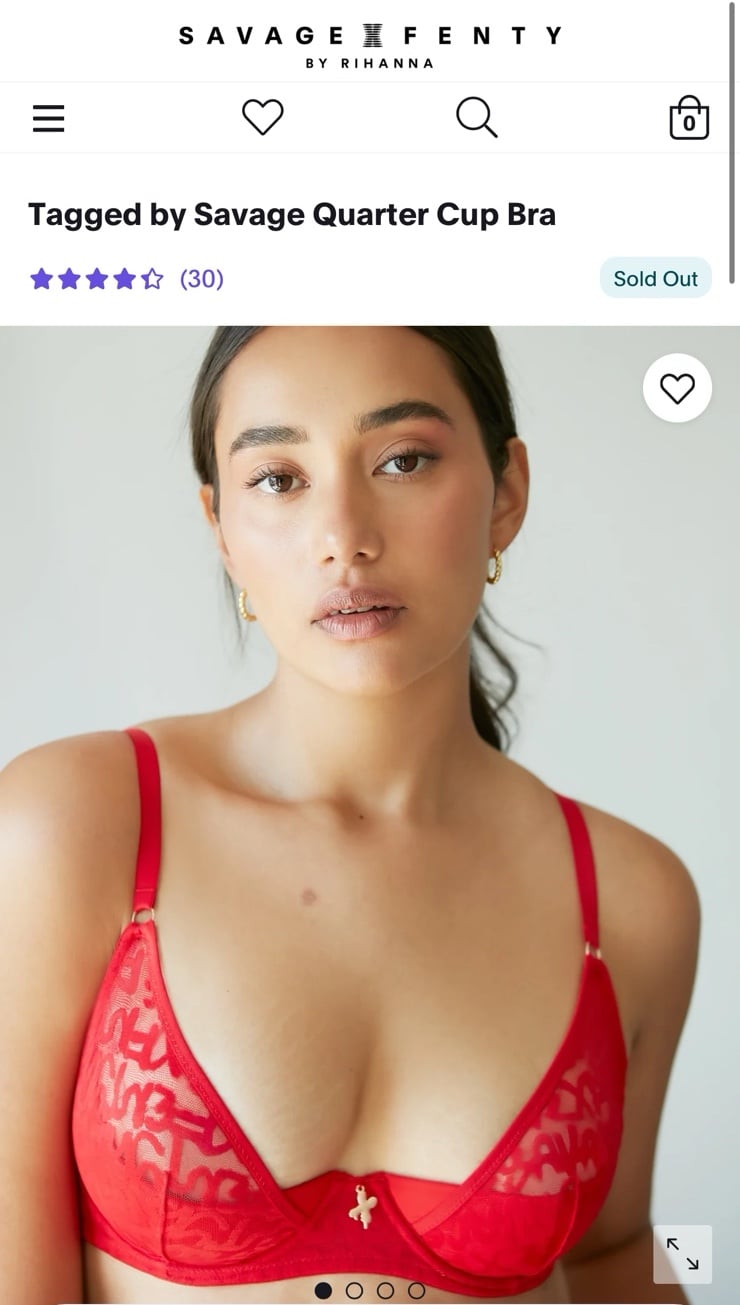View the 30 product reviews
Image resolution: width=740 pixels, height=1305 pixels.
(201, 278)
